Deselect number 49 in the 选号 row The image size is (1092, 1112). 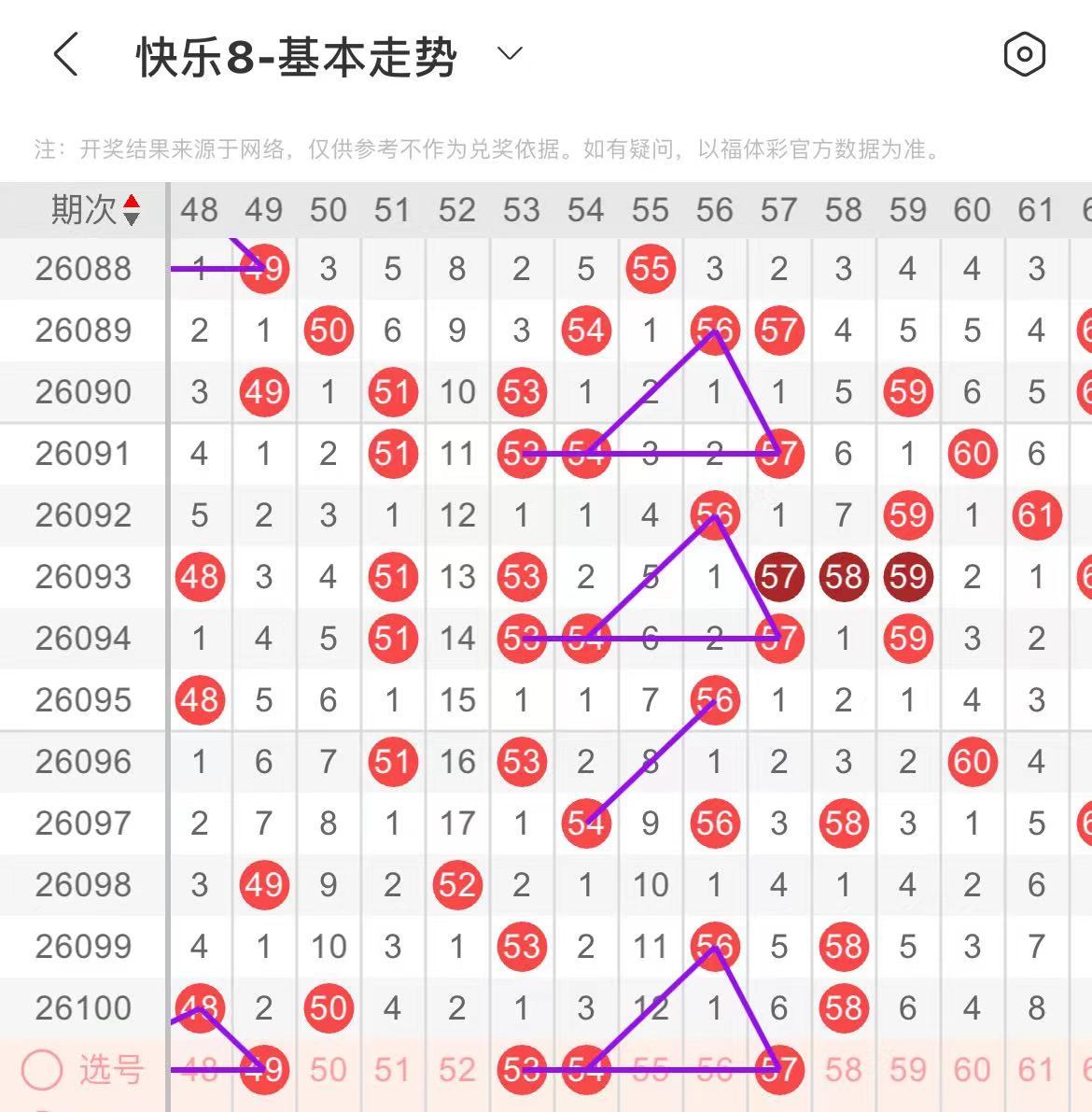[x=264, y=1070]
